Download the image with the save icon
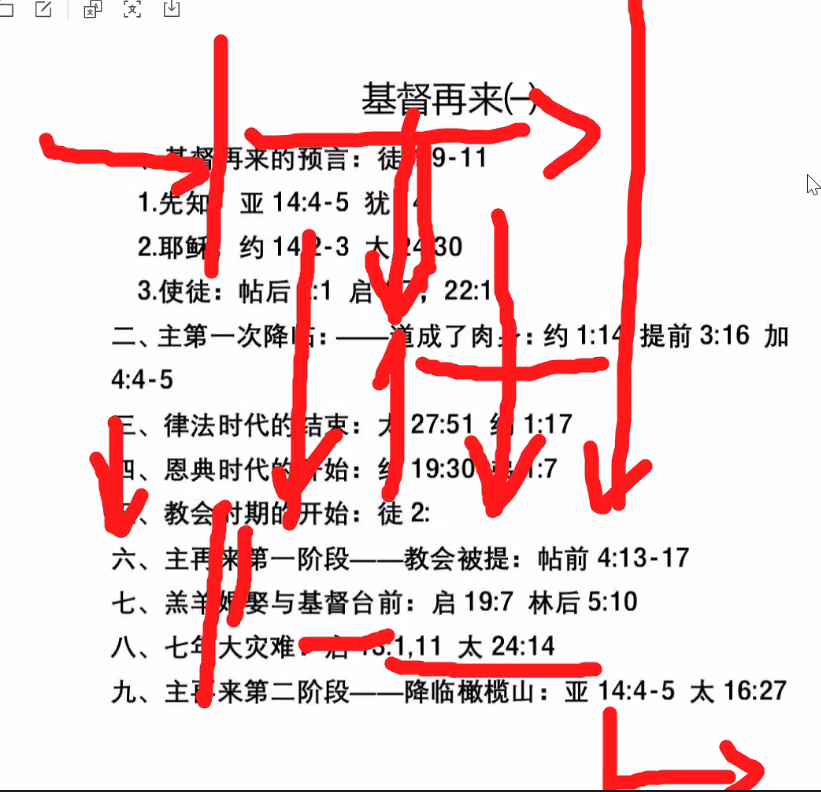Image resolution: width=821 pixels, height=792 pixels. click(171, 9)
